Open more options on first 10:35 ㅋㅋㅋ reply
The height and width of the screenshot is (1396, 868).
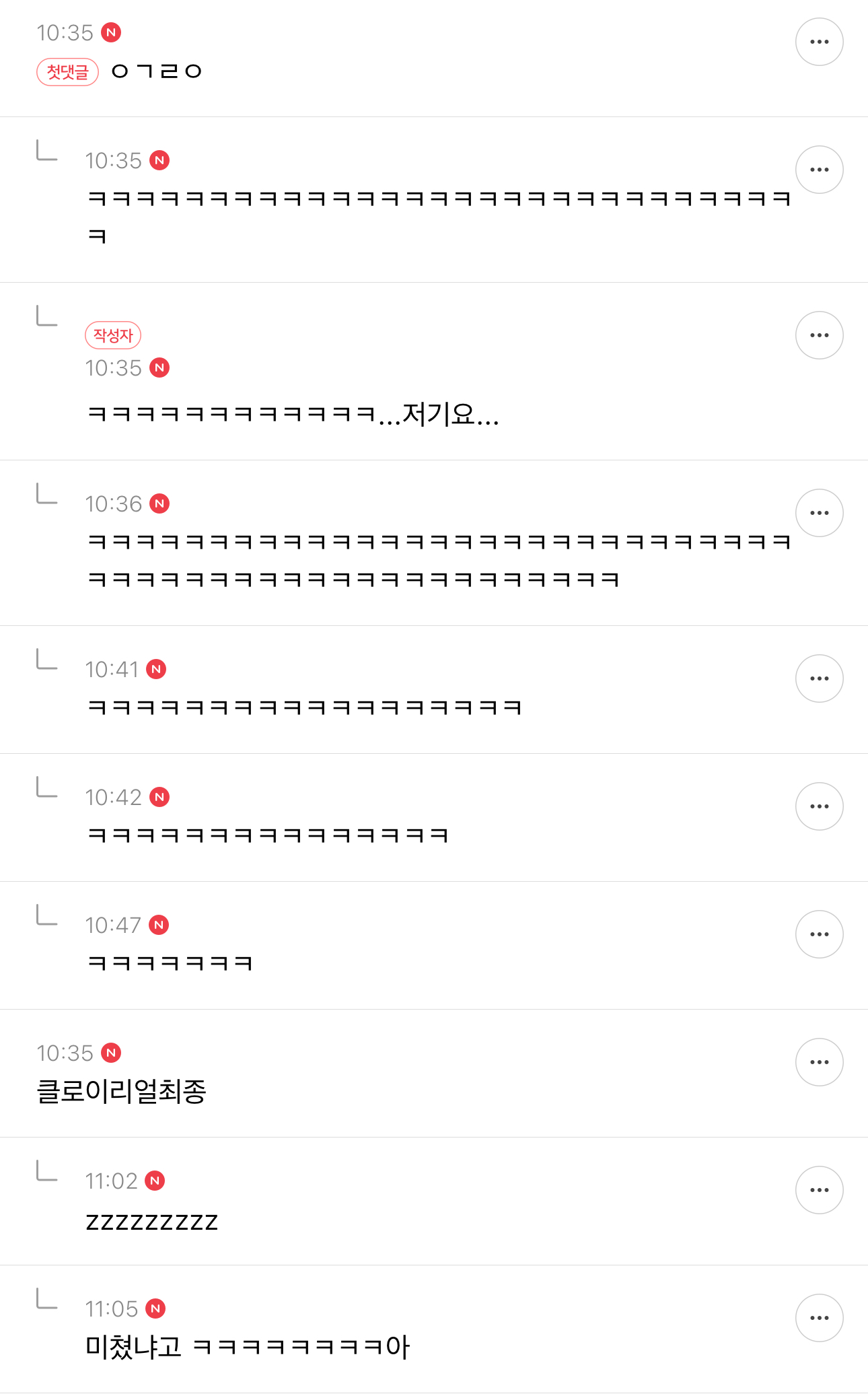[x=819, y=170]
